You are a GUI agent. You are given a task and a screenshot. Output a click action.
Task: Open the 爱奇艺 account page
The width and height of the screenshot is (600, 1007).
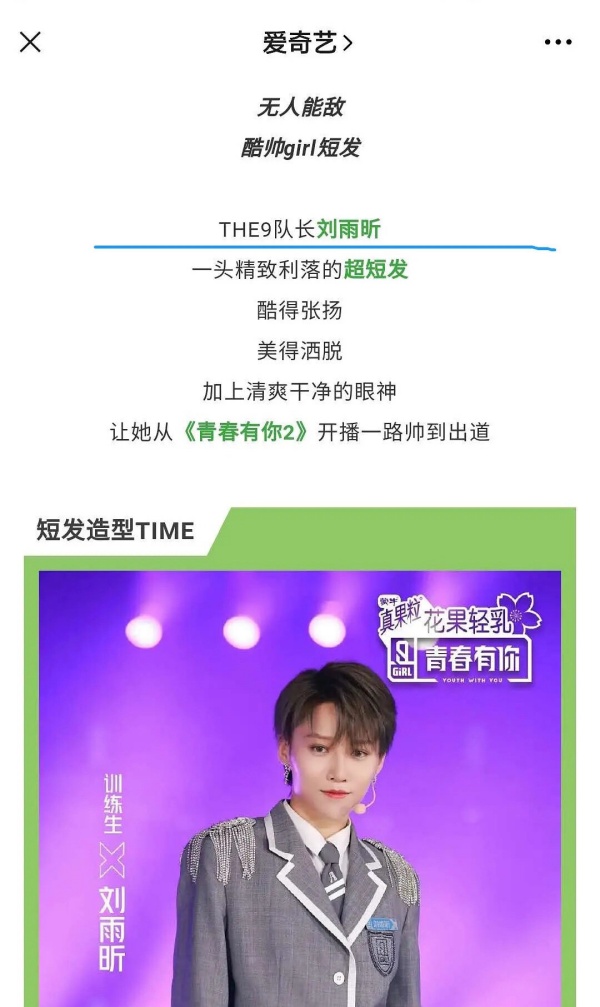307,42
